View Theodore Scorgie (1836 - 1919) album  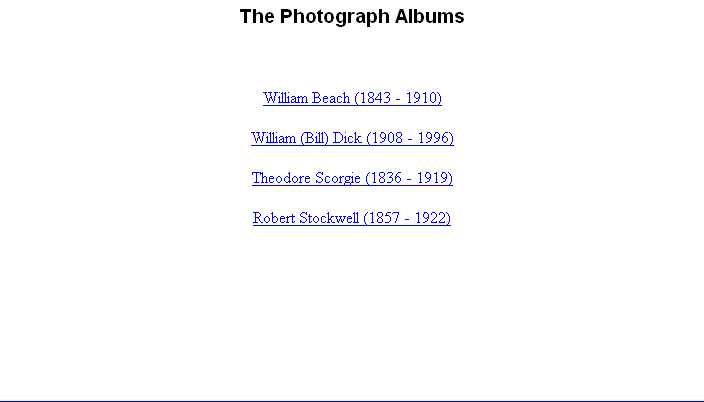pos(352,178)
